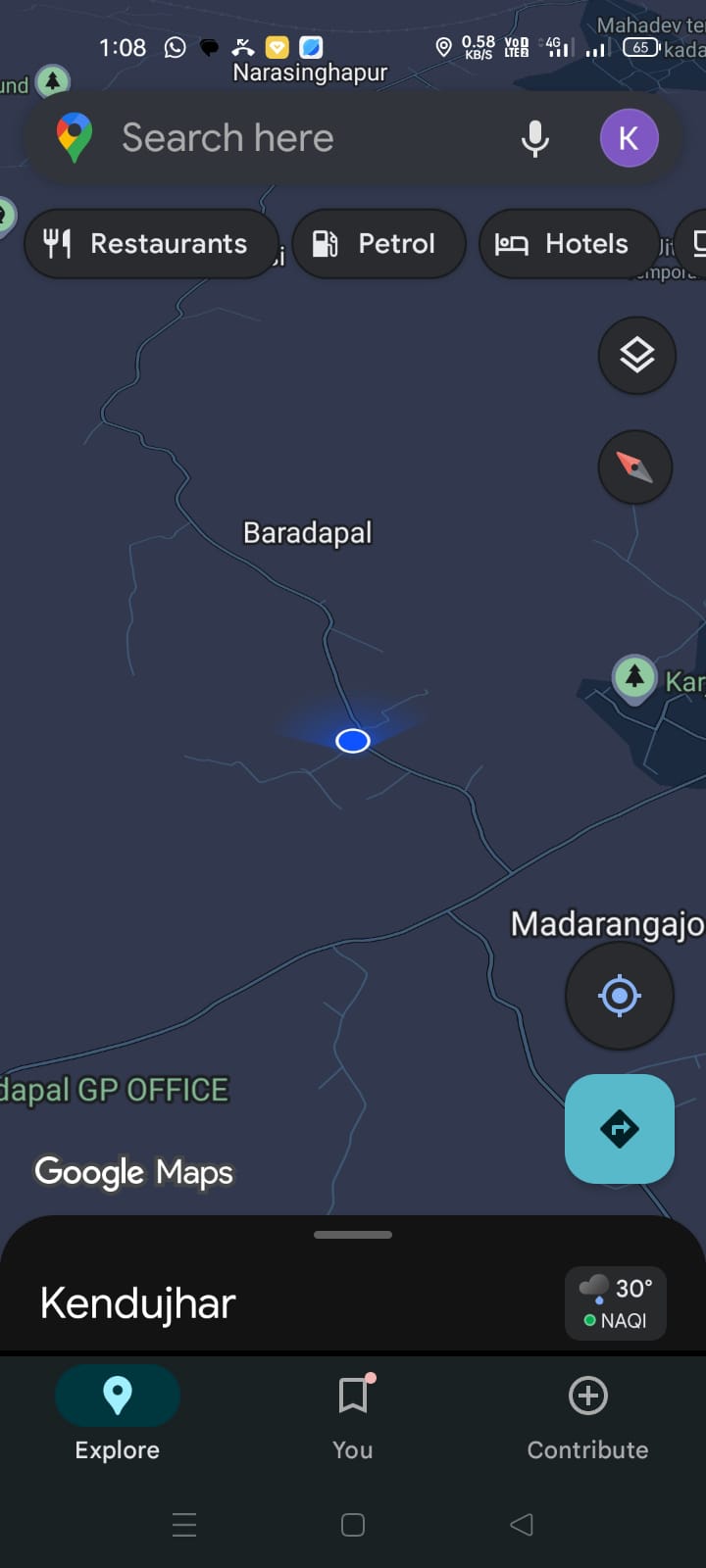
Task: Recenter the map on my location
Action: click(x=619, y=996)
